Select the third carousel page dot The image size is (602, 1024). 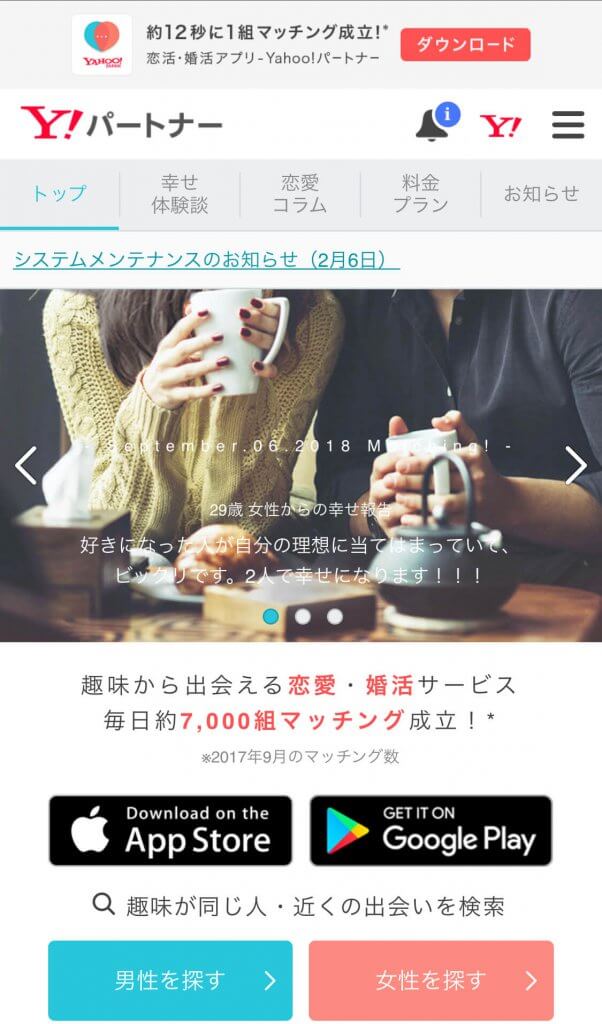tap(335, 616)
